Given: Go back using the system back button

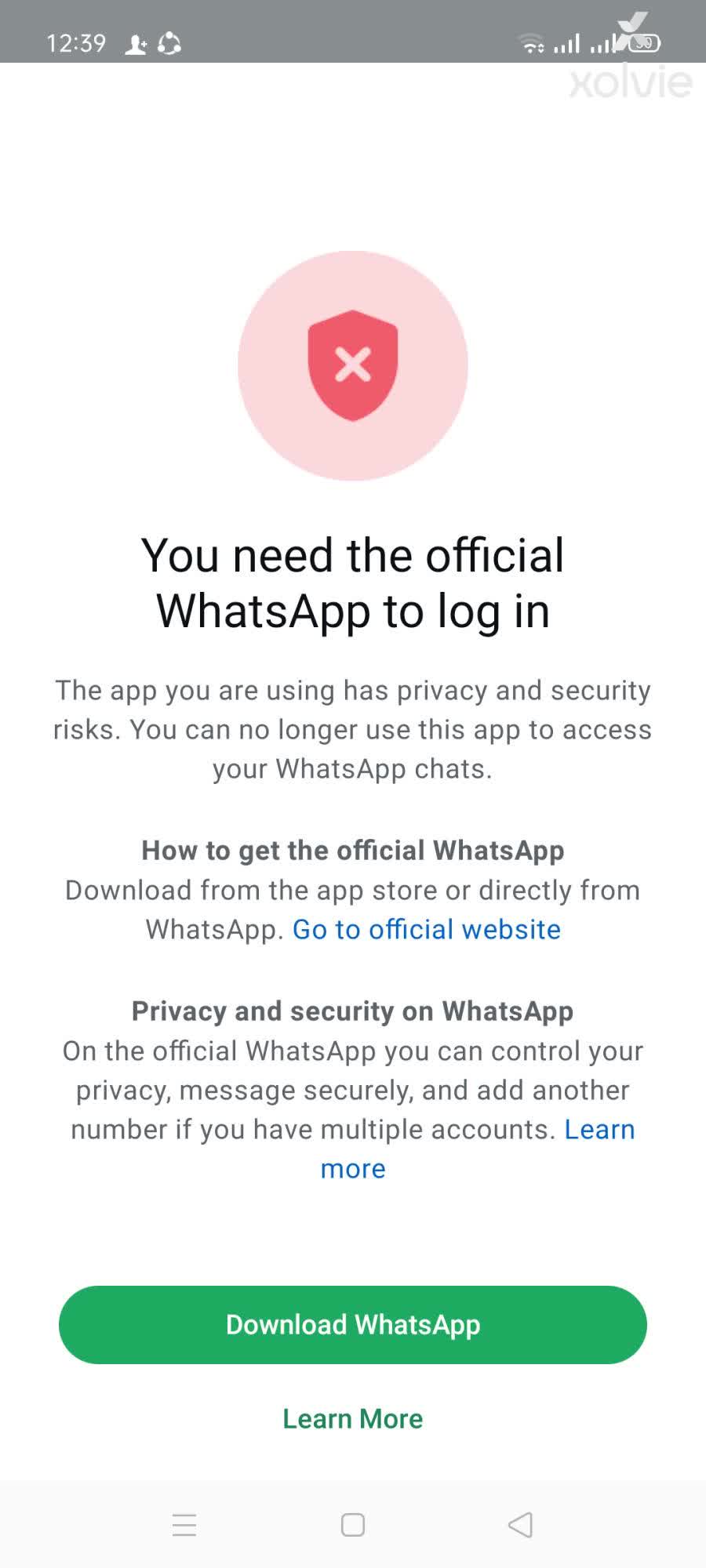Looking at the screenshot, I should click(520, 1525).
